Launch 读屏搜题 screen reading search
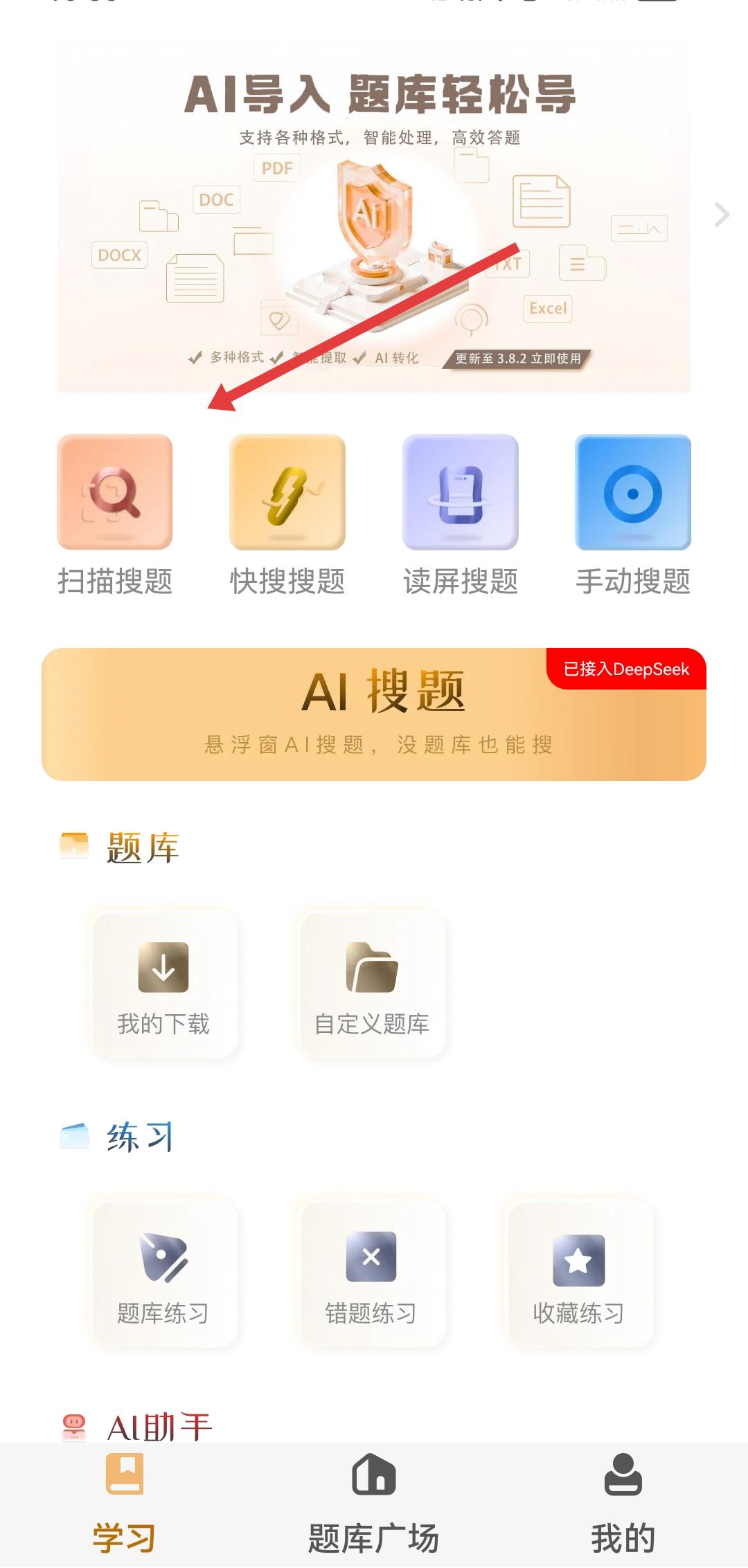 pyautogui.click(x=461, y=493)
